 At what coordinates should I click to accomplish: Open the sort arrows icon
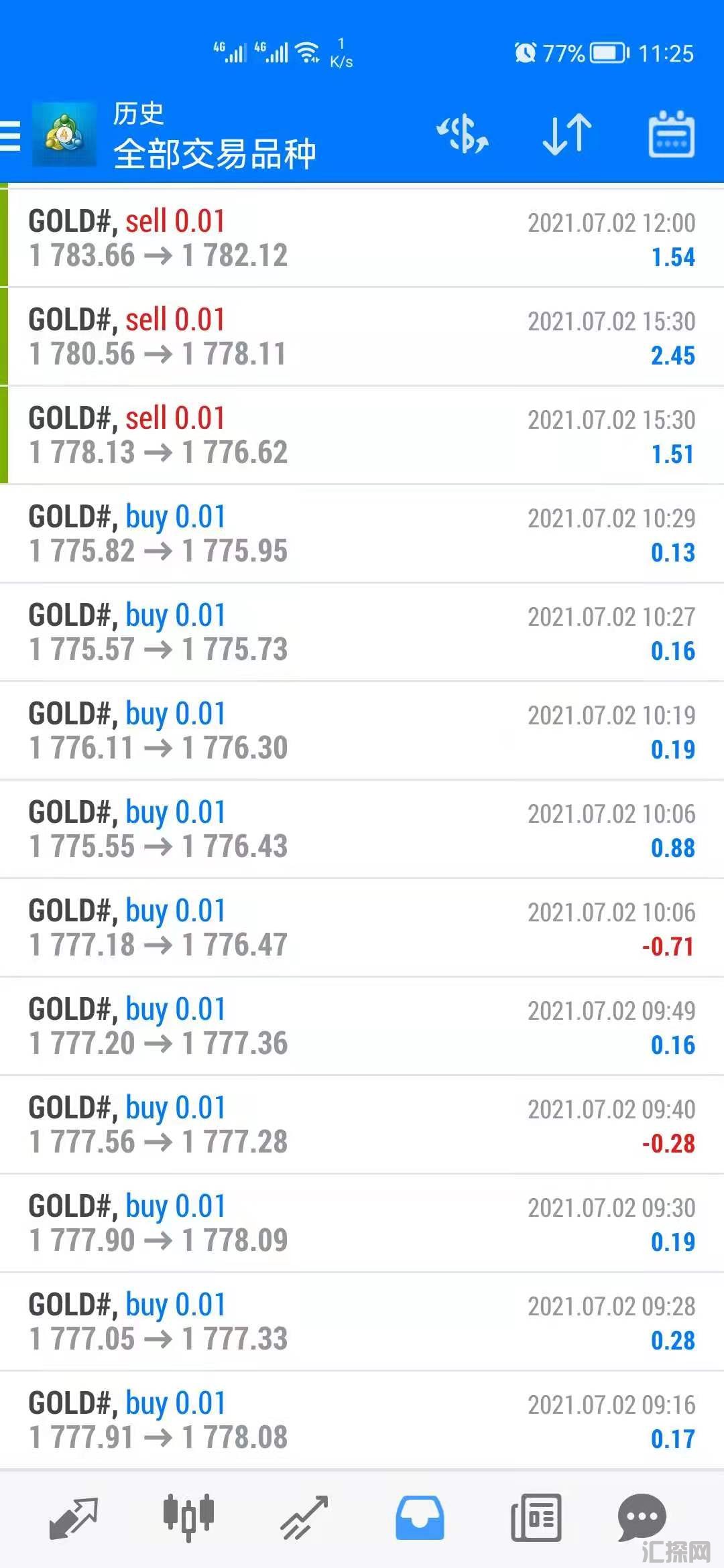click(x=567, y=134)
